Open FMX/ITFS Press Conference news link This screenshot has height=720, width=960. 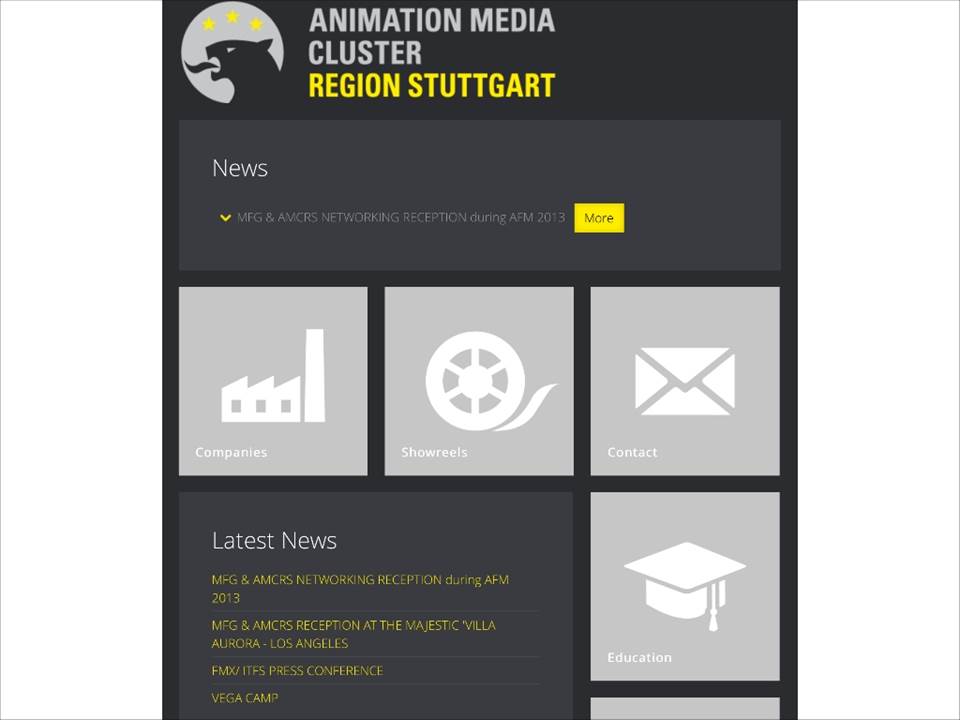[297, 671]
